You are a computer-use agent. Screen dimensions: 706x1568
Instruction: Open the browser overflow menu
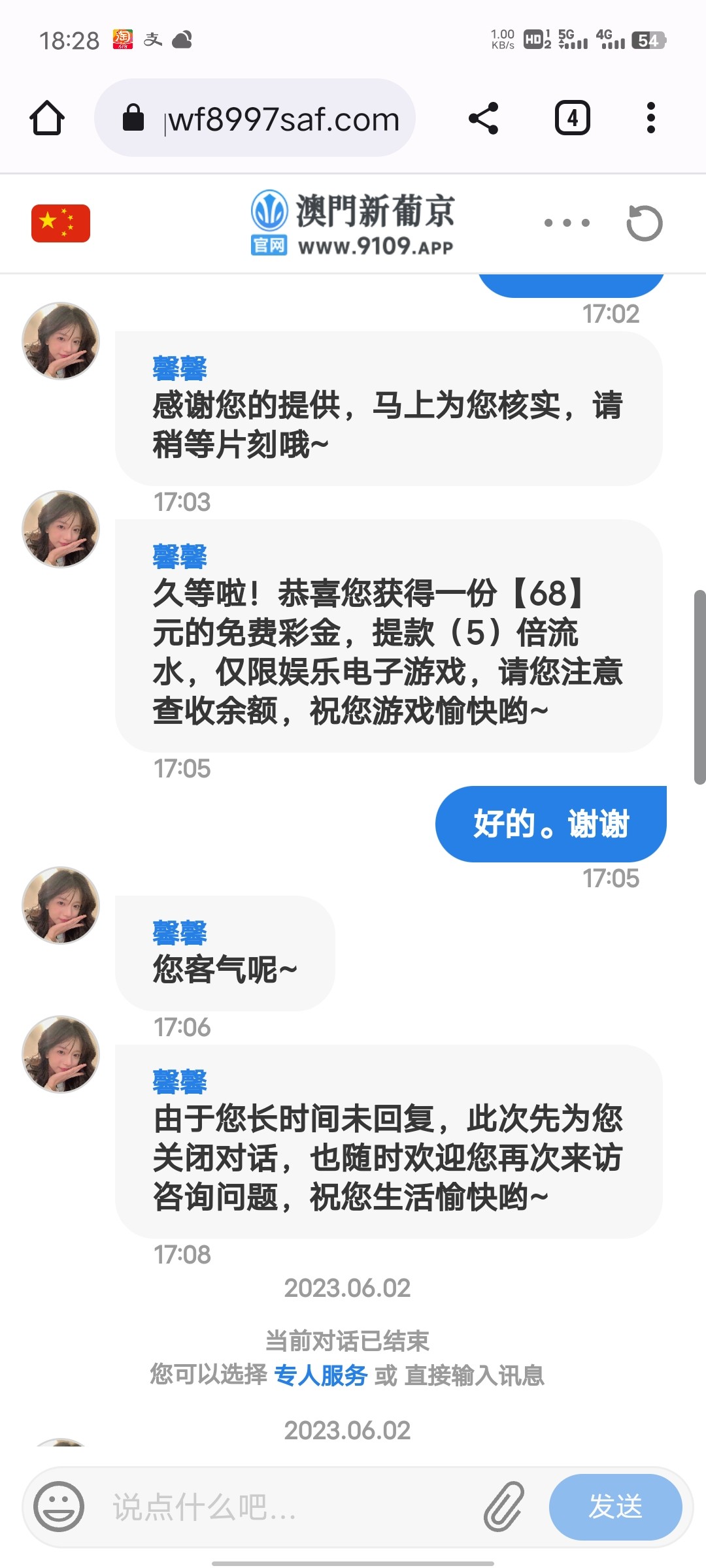coord(650,118)
